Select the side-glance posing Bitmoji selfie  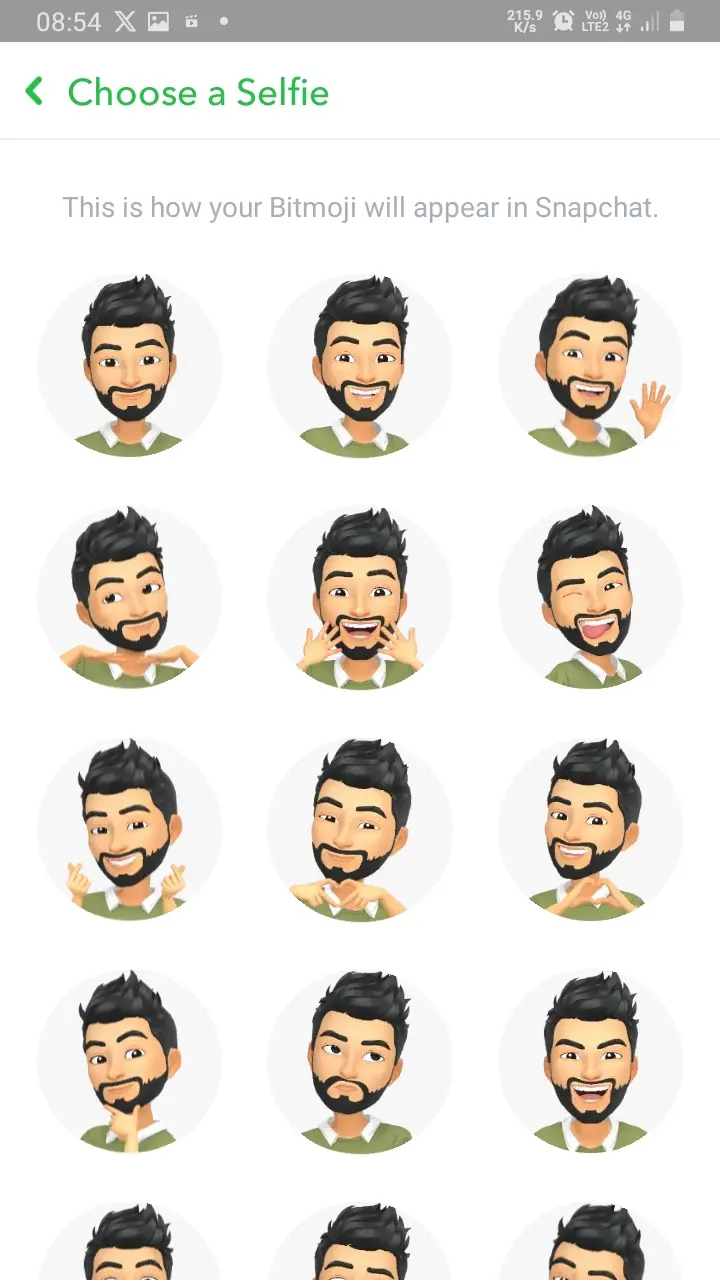[x=129, y=597]
